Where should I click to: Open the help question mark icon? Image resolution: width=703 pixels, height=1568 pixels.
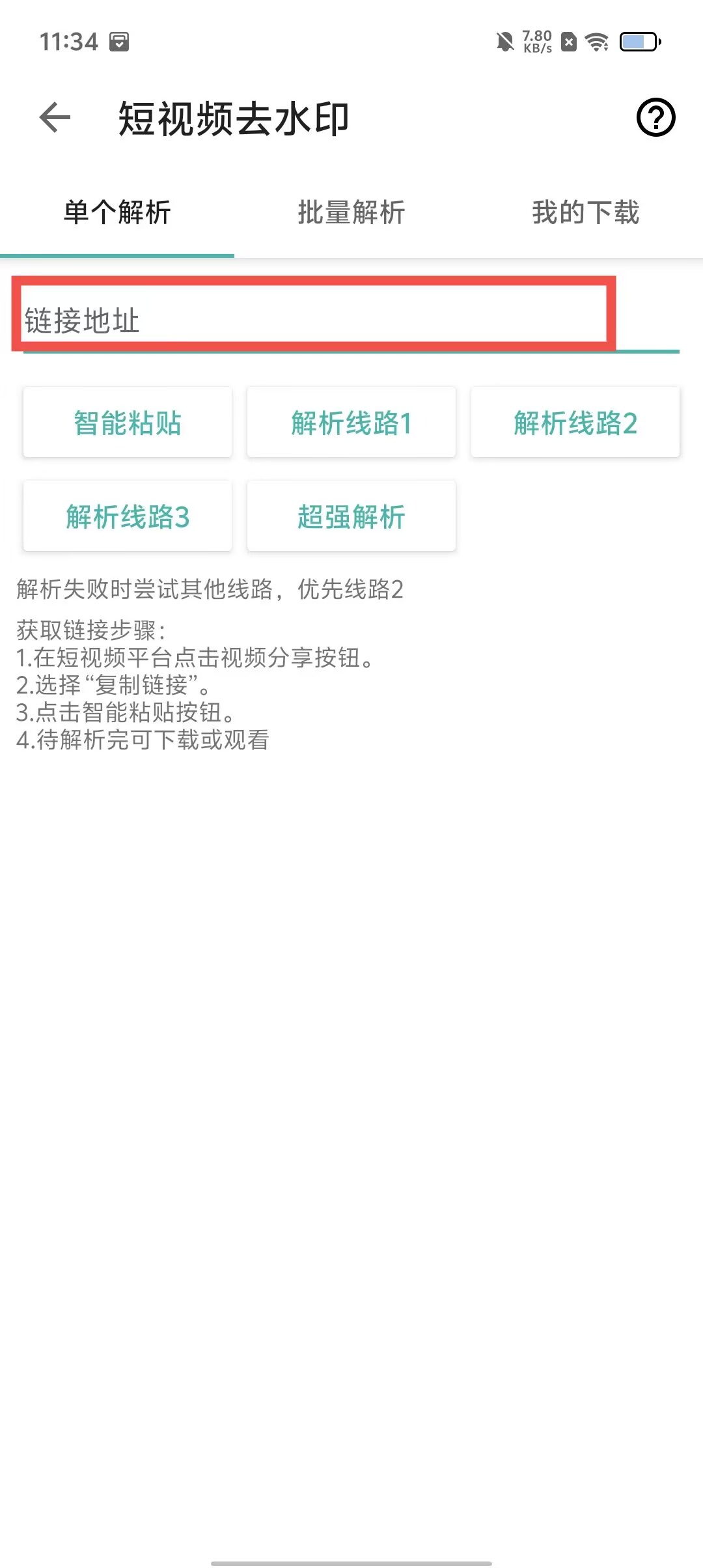click(x=655, y=118)
